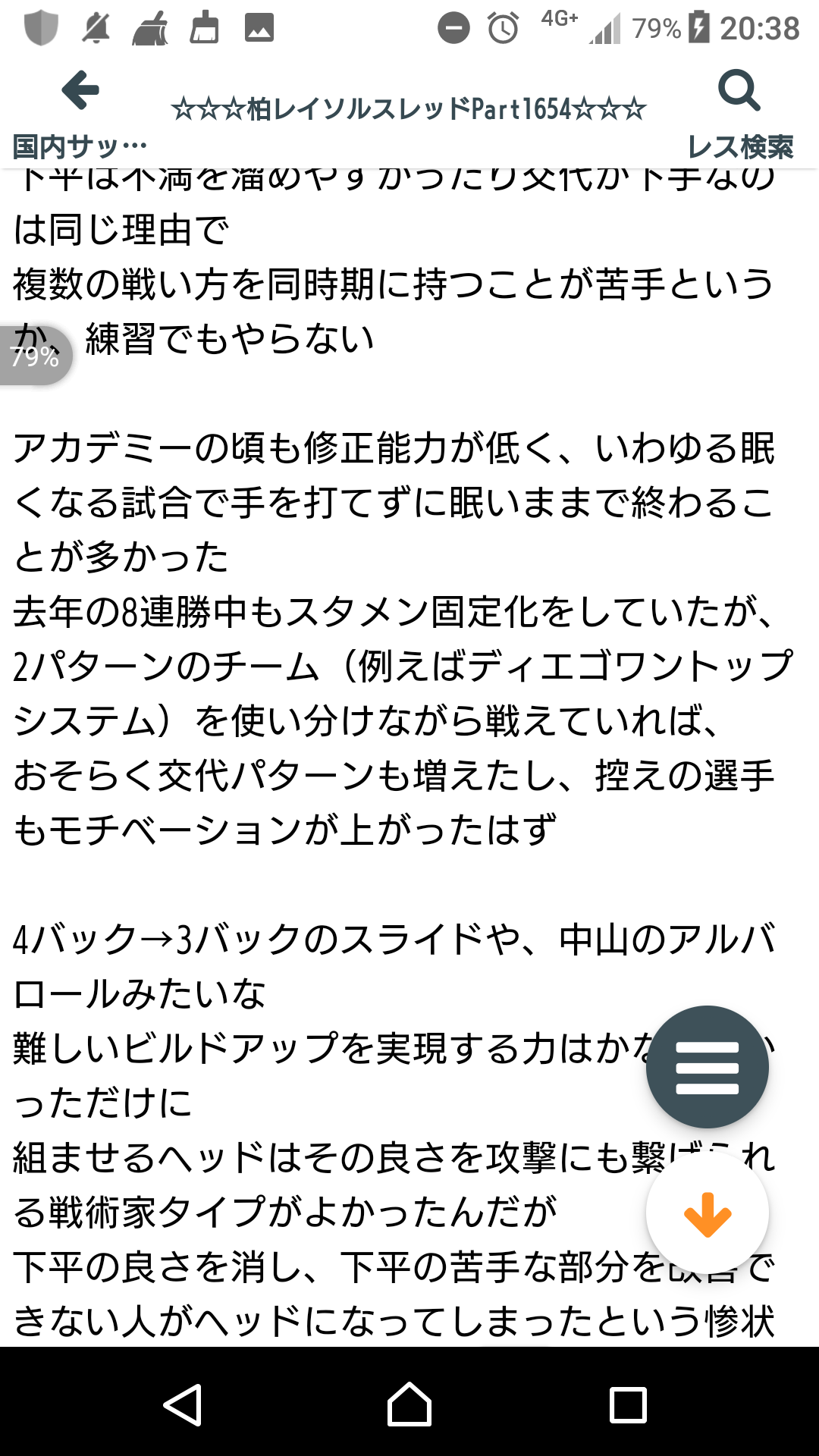Open the floating hamburger menu button
The image size is (819, 1456).
click(708, 1067)
